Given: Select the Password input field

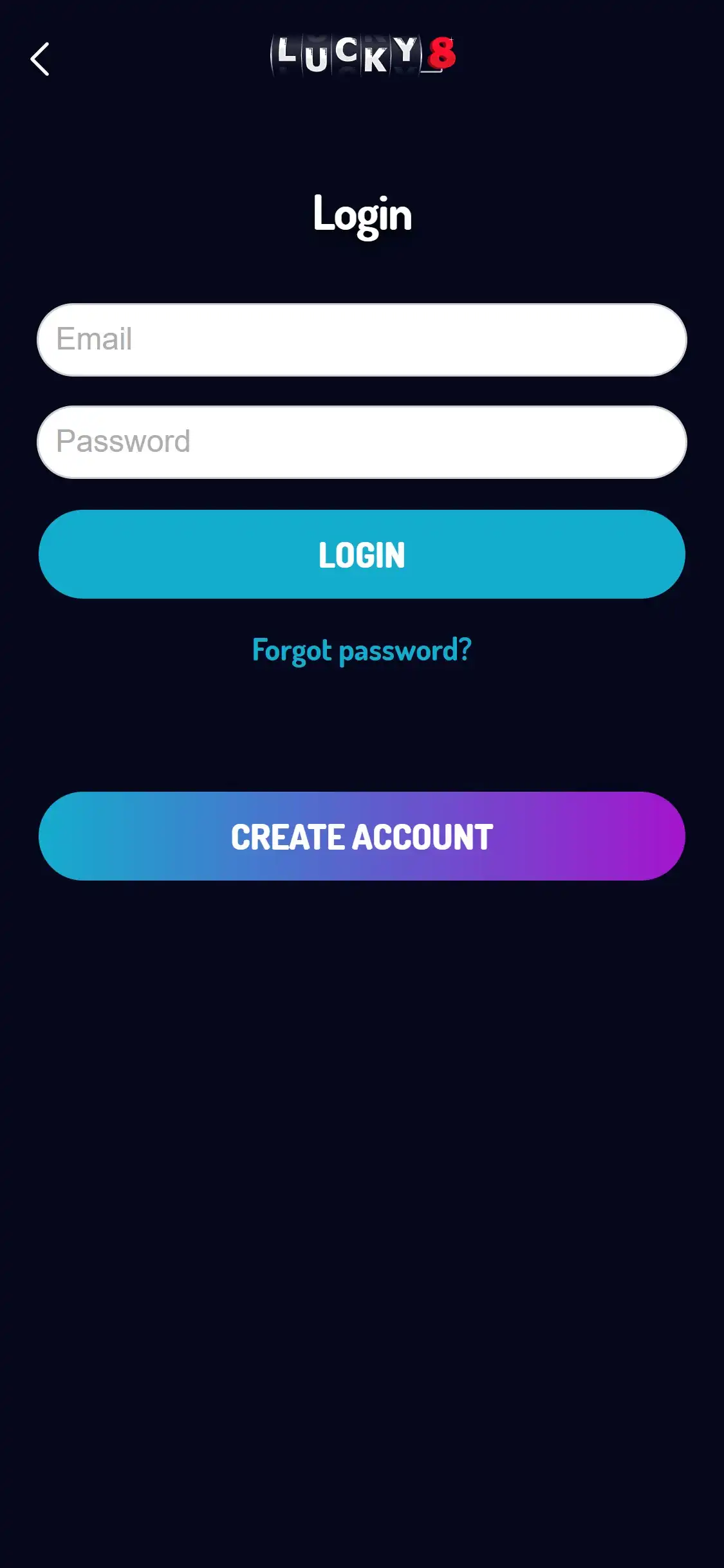Looking at the screenshot, I should pyautogui.click(x=362, y=442).
